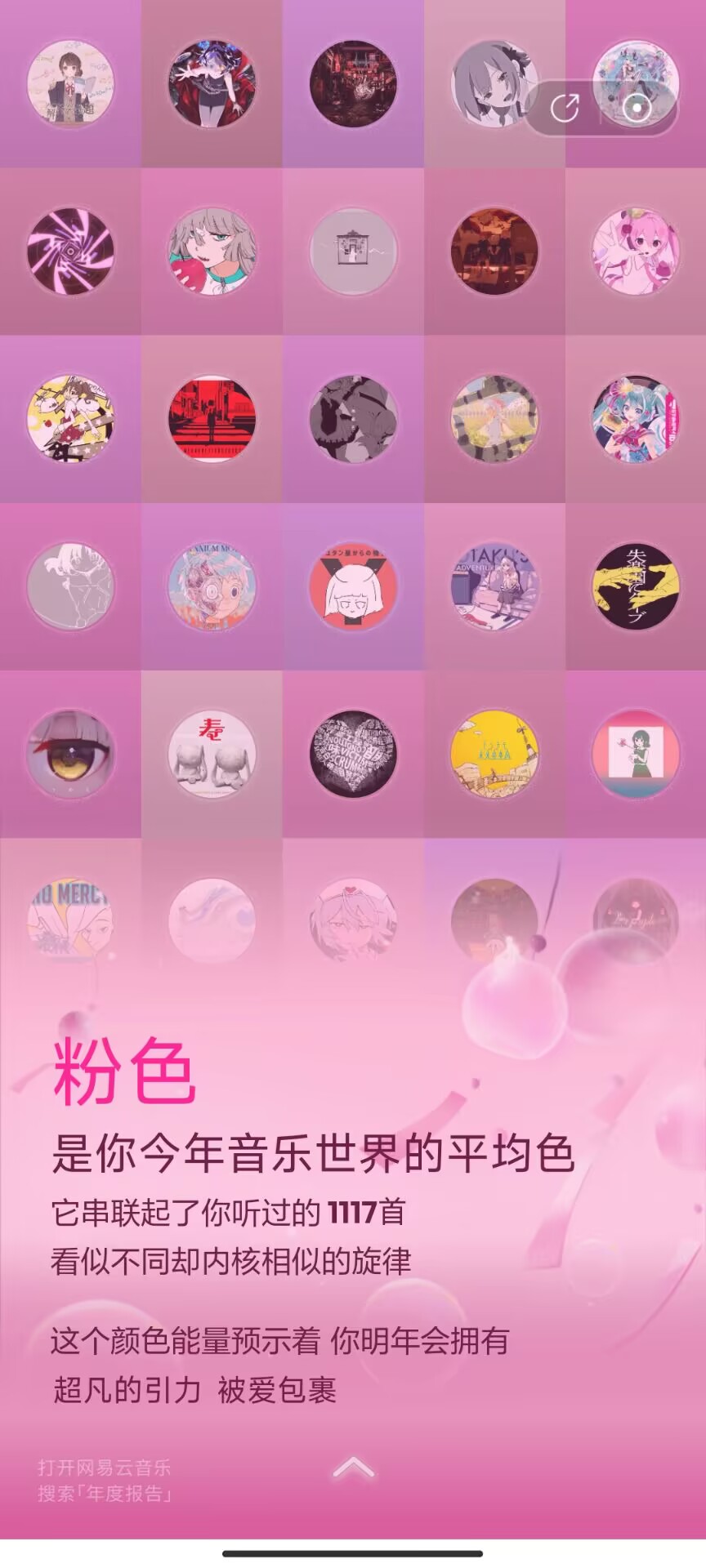Share this annual report page
This screenshot has width=706, height=1568.
click(565, 108)
